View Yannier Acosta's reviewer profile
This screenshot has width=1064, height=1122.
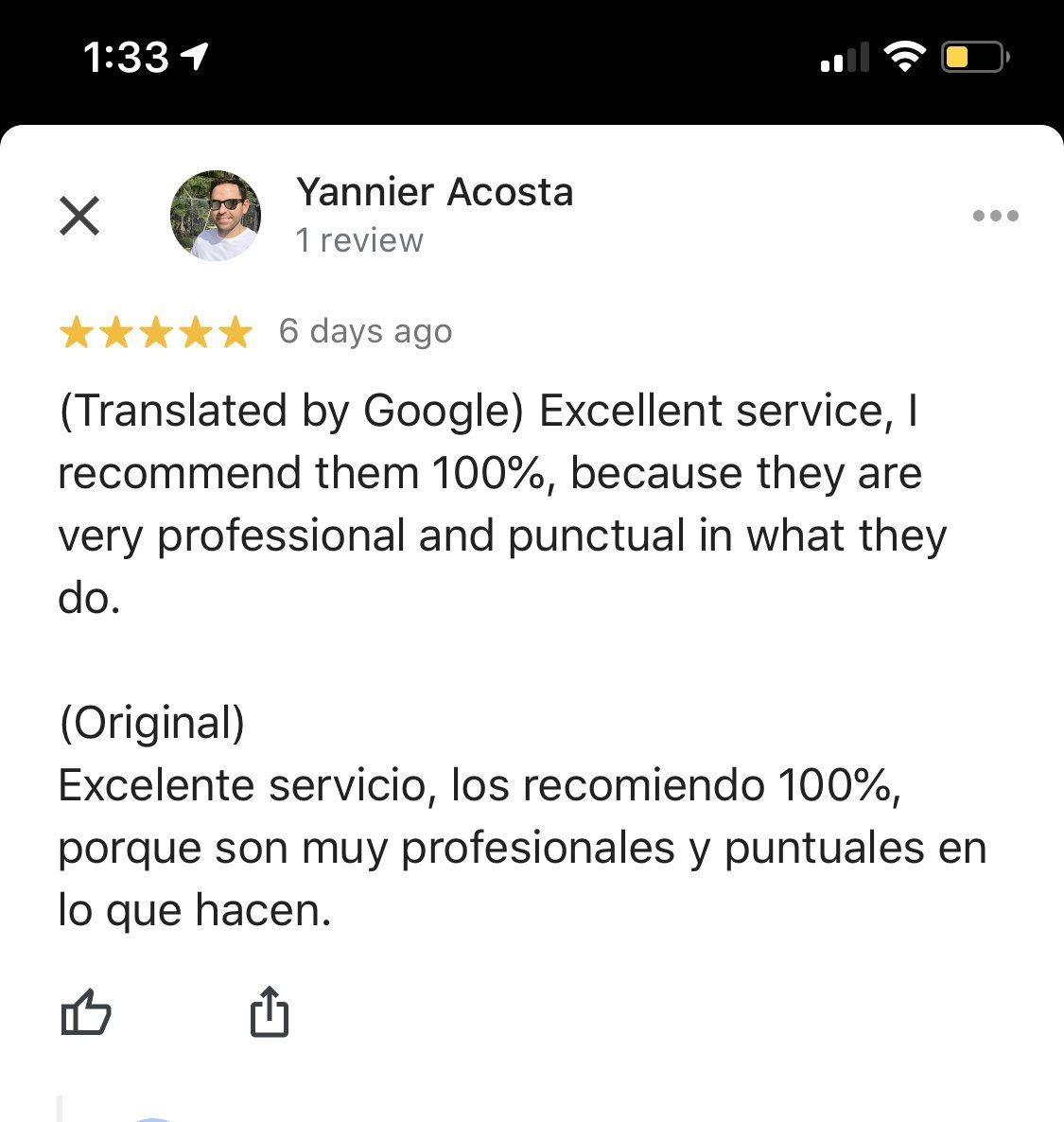[x=434, y=193]
